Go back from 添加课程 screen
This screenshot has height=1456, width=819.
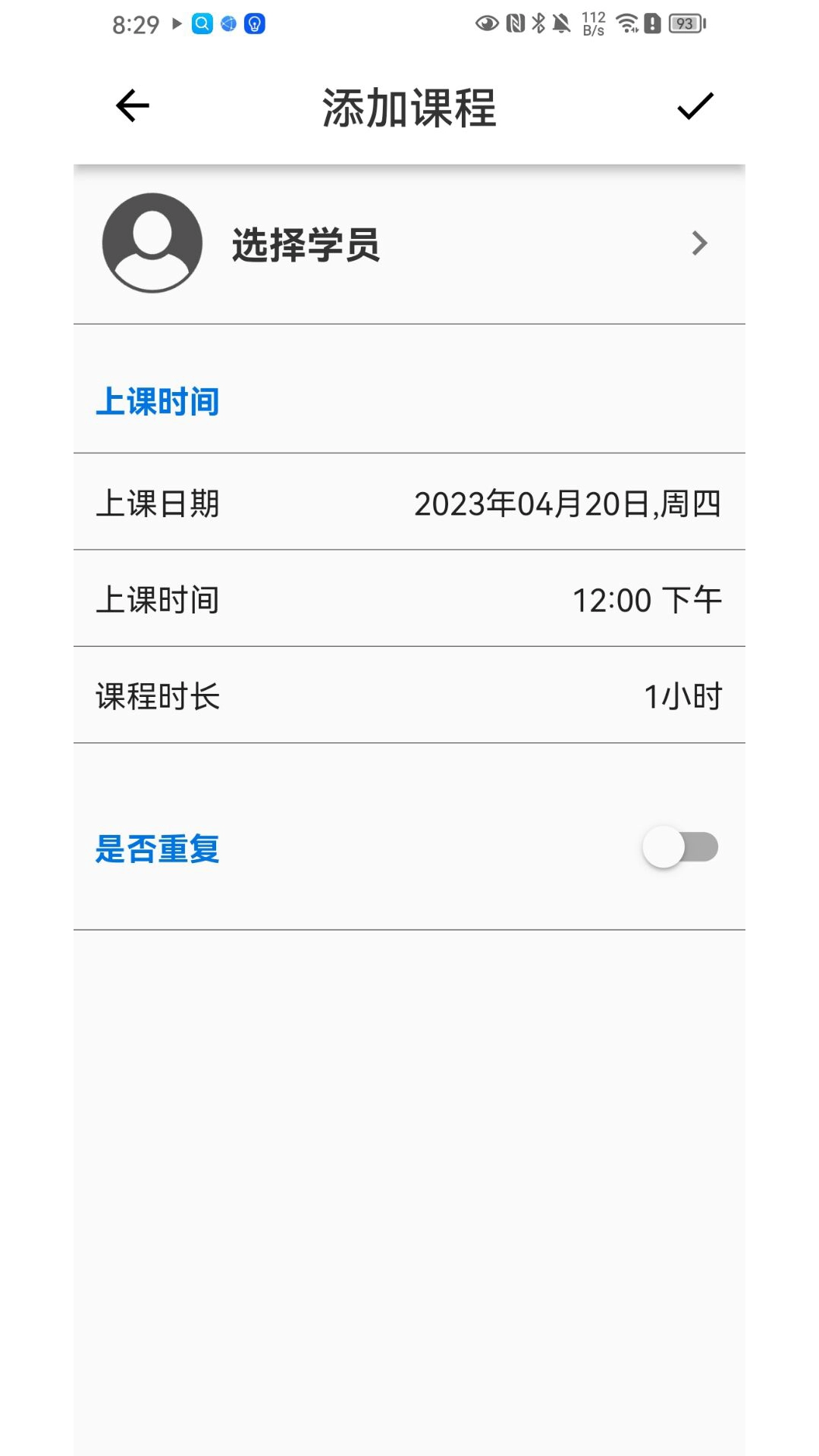pyautogui.click(x=133, y=106)
